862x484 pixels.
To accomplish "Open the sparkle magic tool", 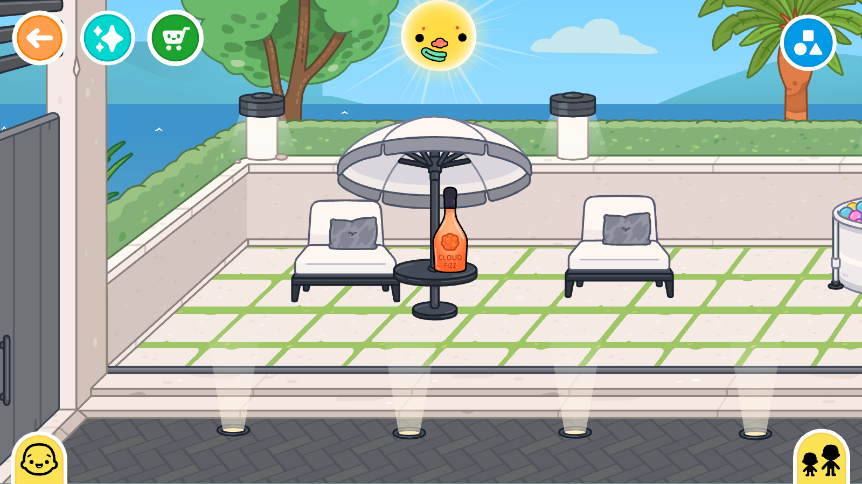I will tap(108, 39).
